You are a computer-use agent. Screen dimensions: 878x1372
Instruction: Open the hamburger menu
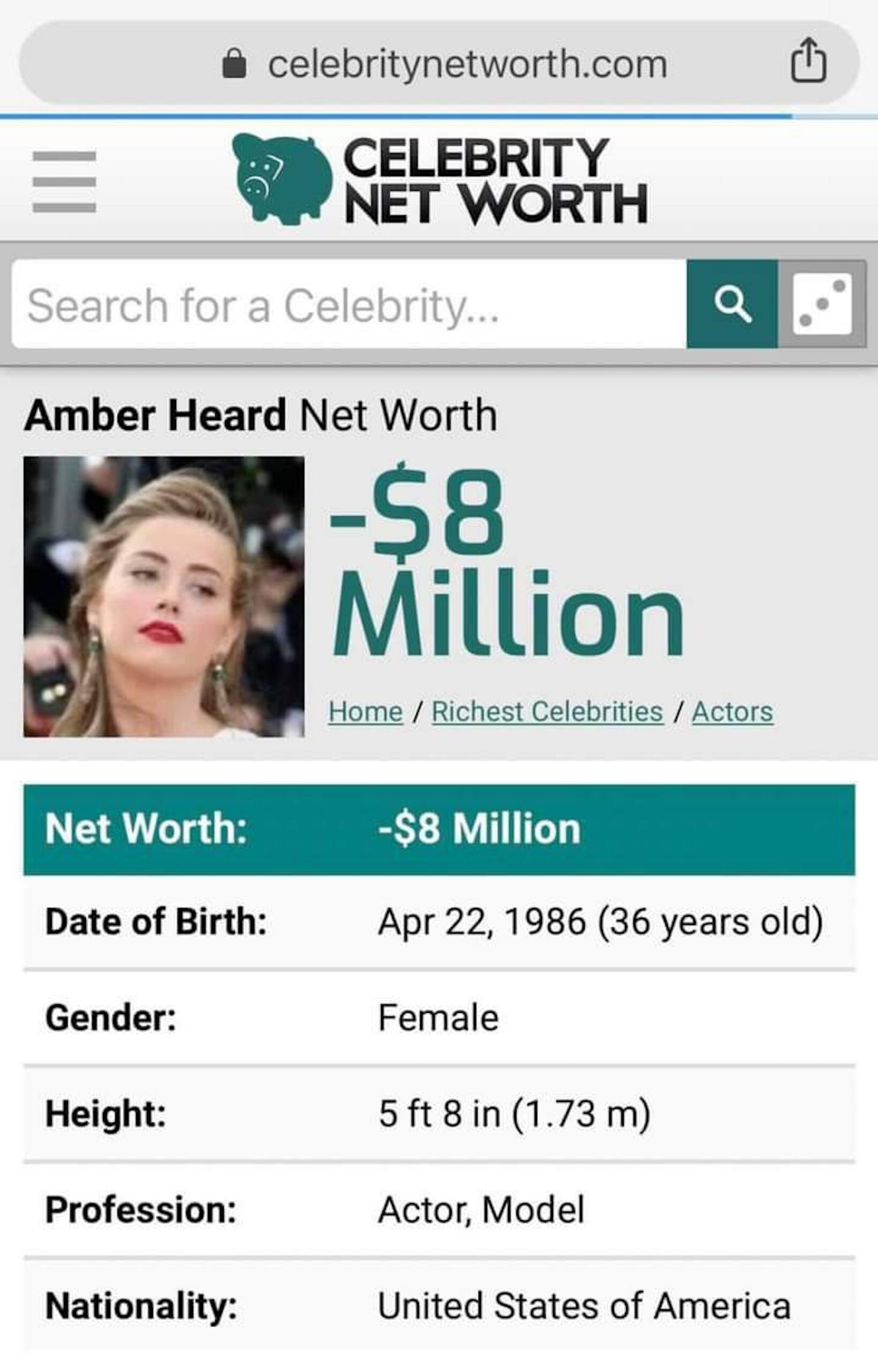[64, 182]
